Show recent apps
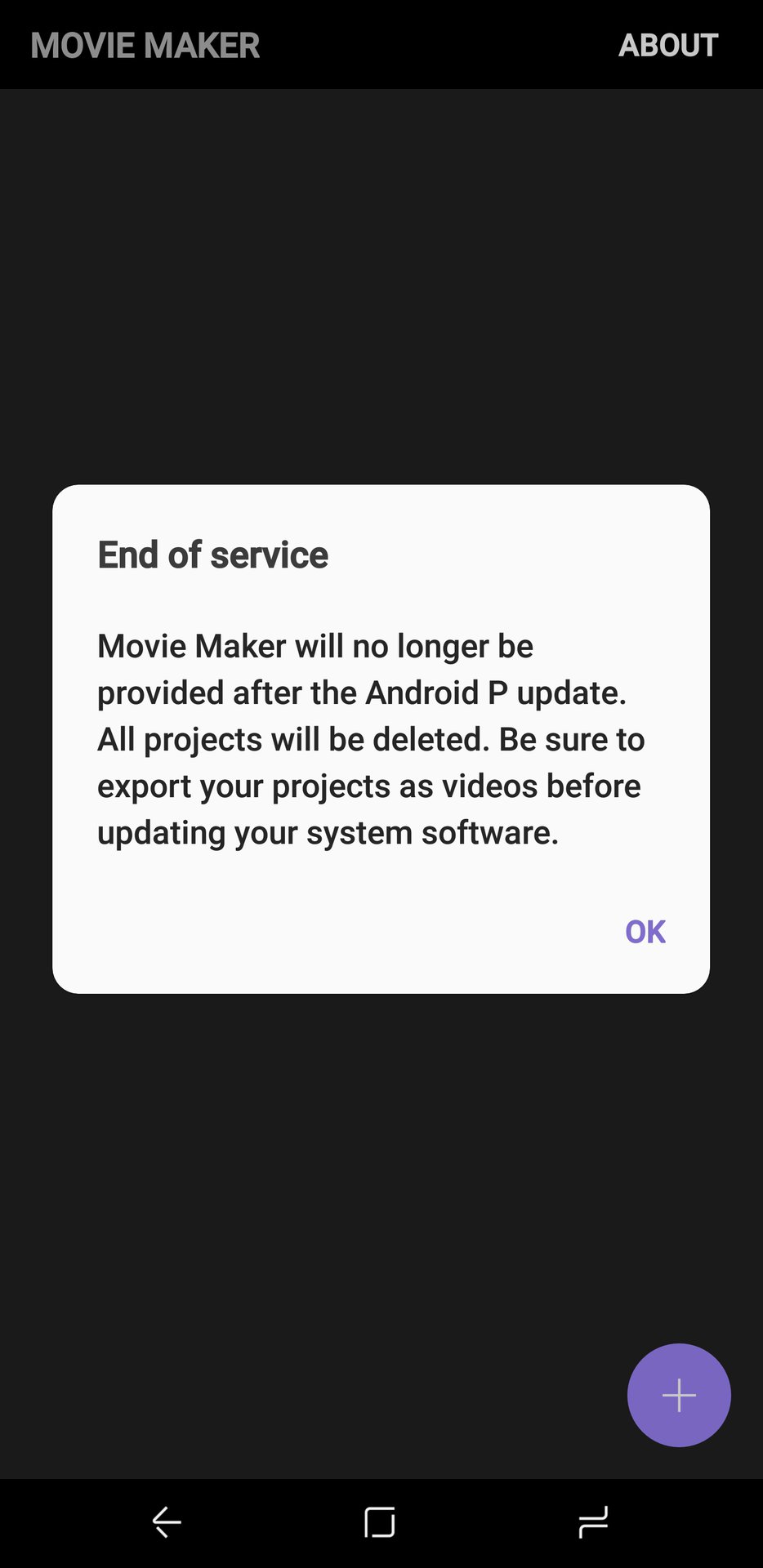Viewport: 763px width, 1568px height. [593, 1522]
